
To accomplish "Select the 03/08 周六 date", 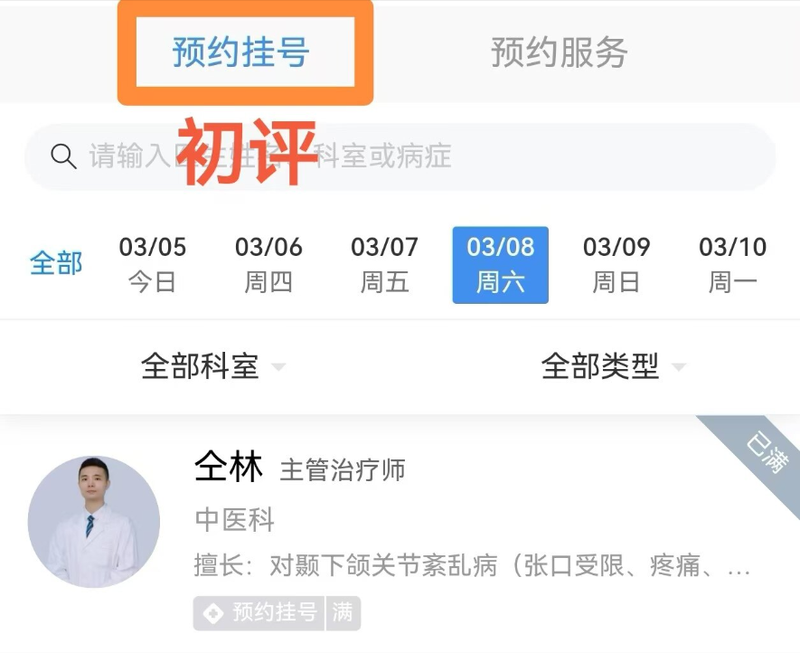I will 500,264.
